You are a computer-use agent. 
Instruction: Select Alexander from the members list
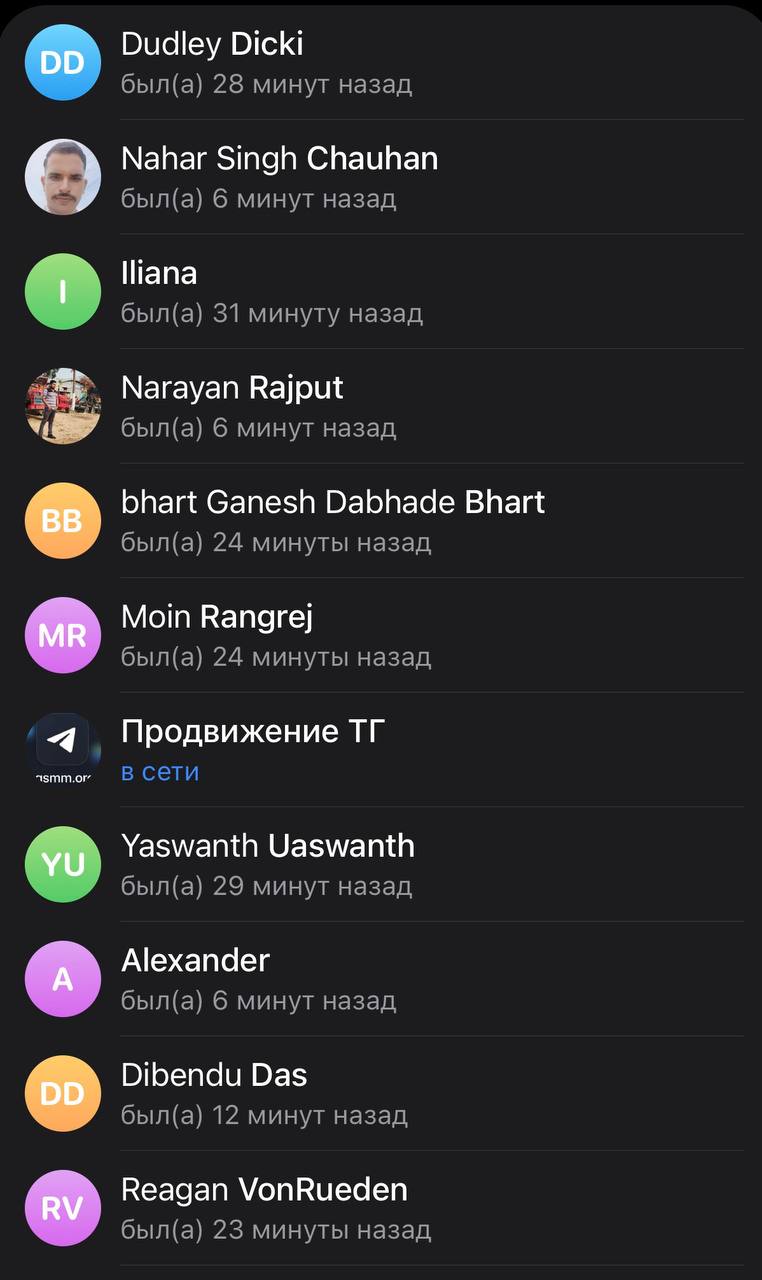pos(381,979)
